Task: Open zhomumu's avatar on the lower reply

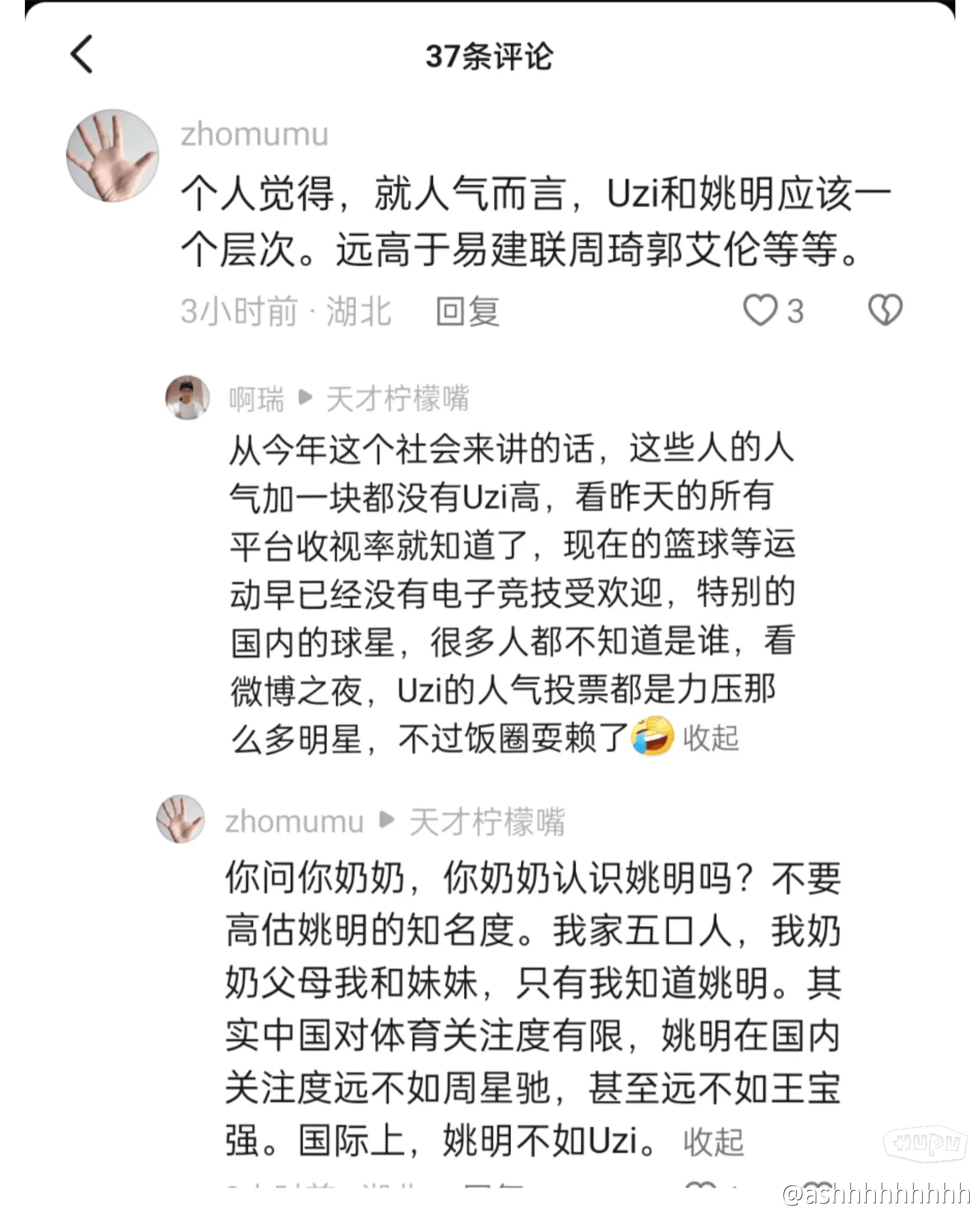Action: (181, 819)
